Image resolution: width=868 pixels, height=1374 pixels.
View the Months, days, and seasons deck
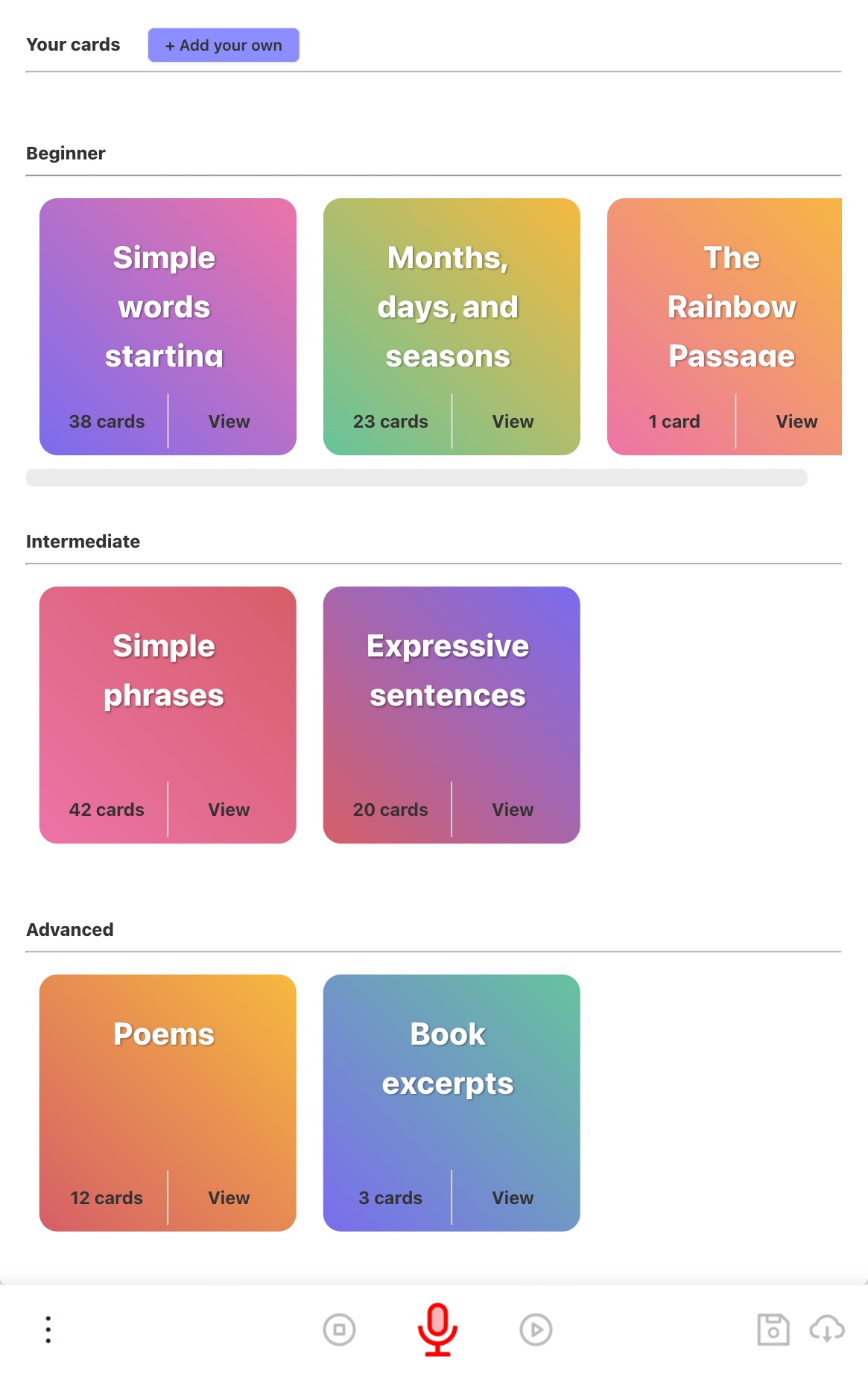[513, 422]
